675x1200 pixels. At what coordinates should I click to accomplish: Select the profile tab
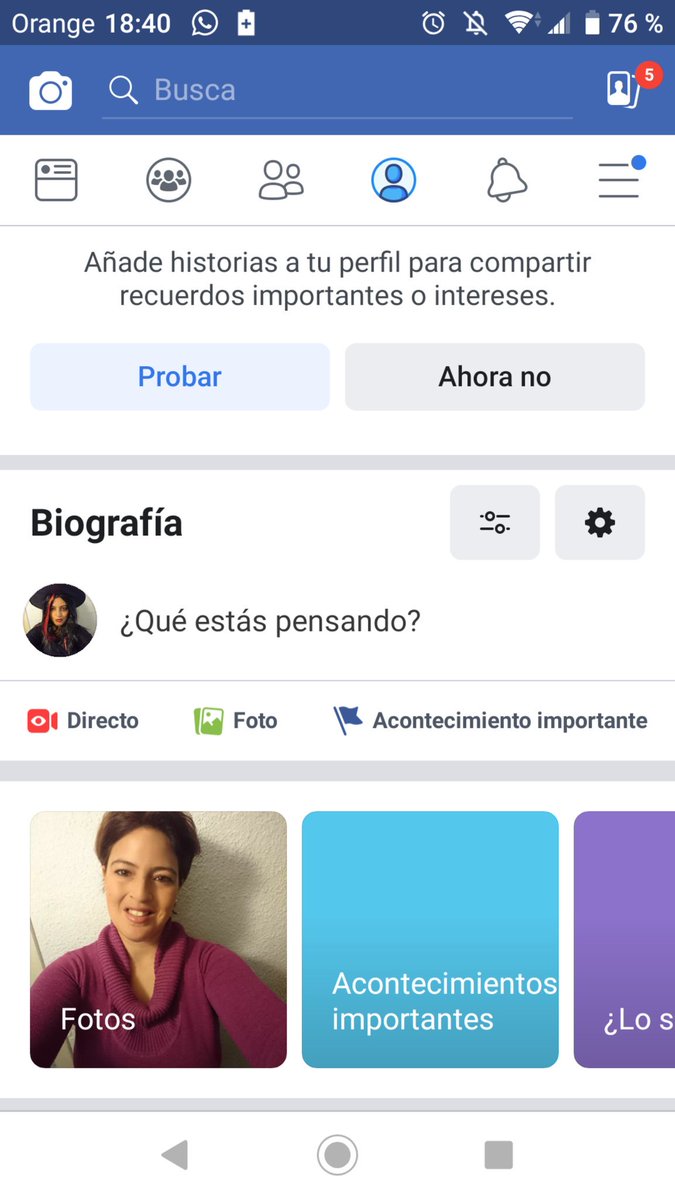393,181
